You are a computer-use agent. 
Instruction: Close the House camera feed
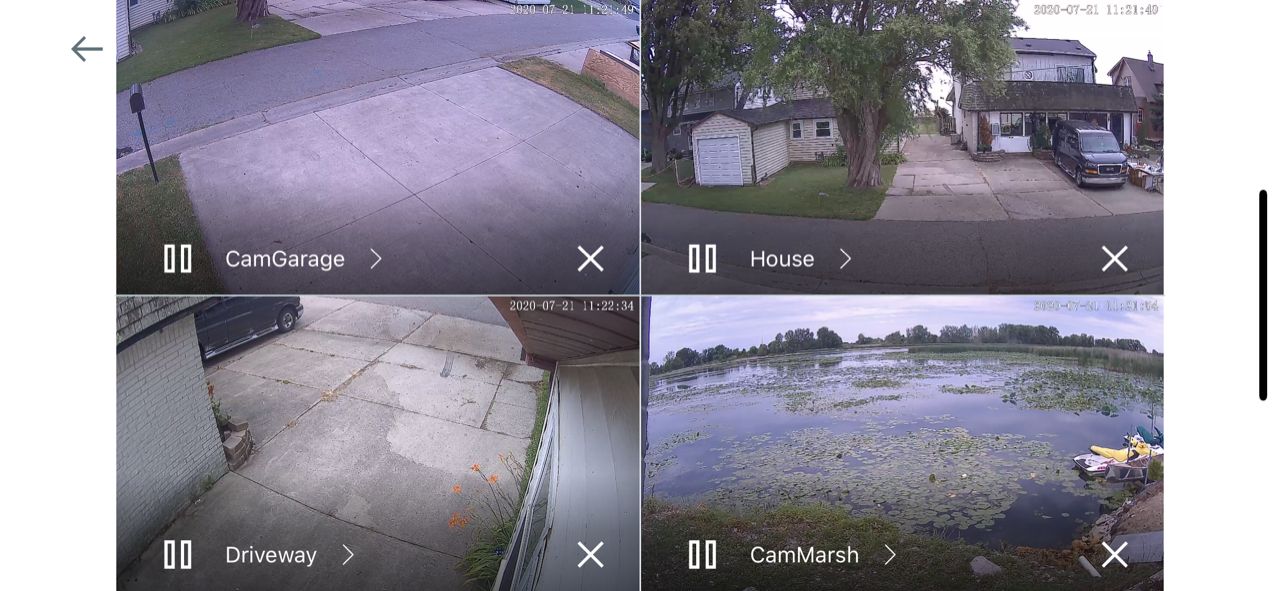click(1114, 259)
